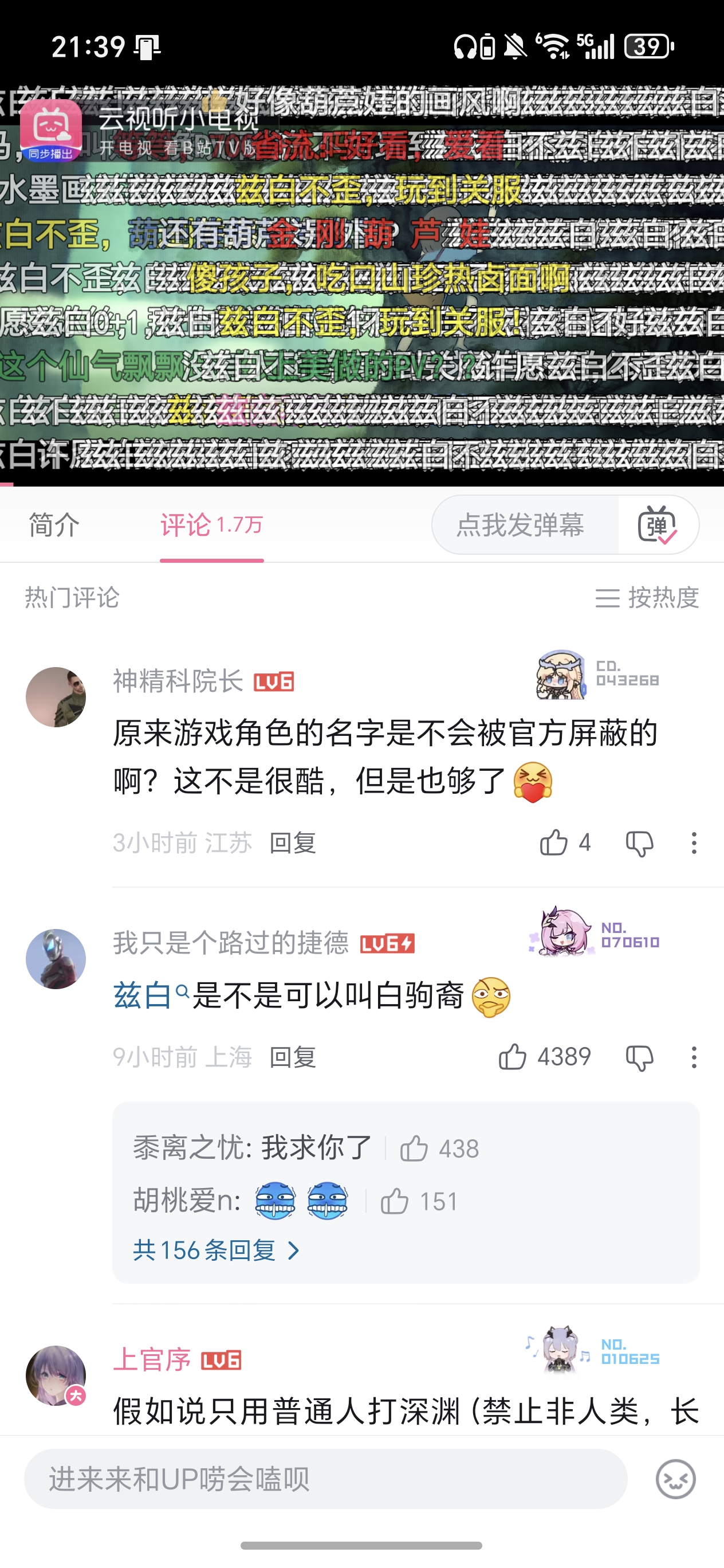
Task: Toggle the danmaku display icon
Action: click(x=658, y=525)
